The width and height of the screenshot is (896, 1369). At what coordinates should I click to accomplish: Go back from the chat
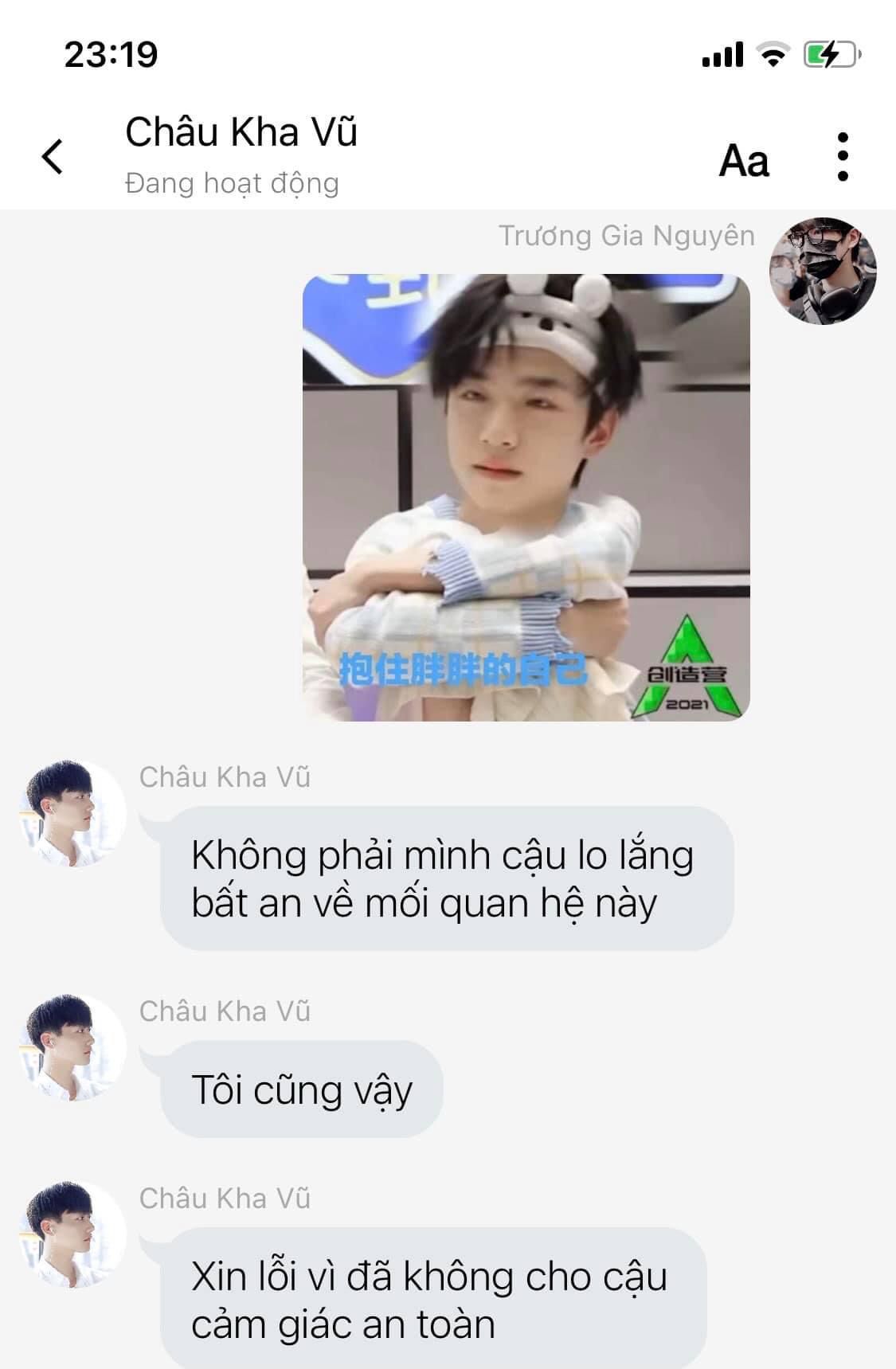click(53, 156)
